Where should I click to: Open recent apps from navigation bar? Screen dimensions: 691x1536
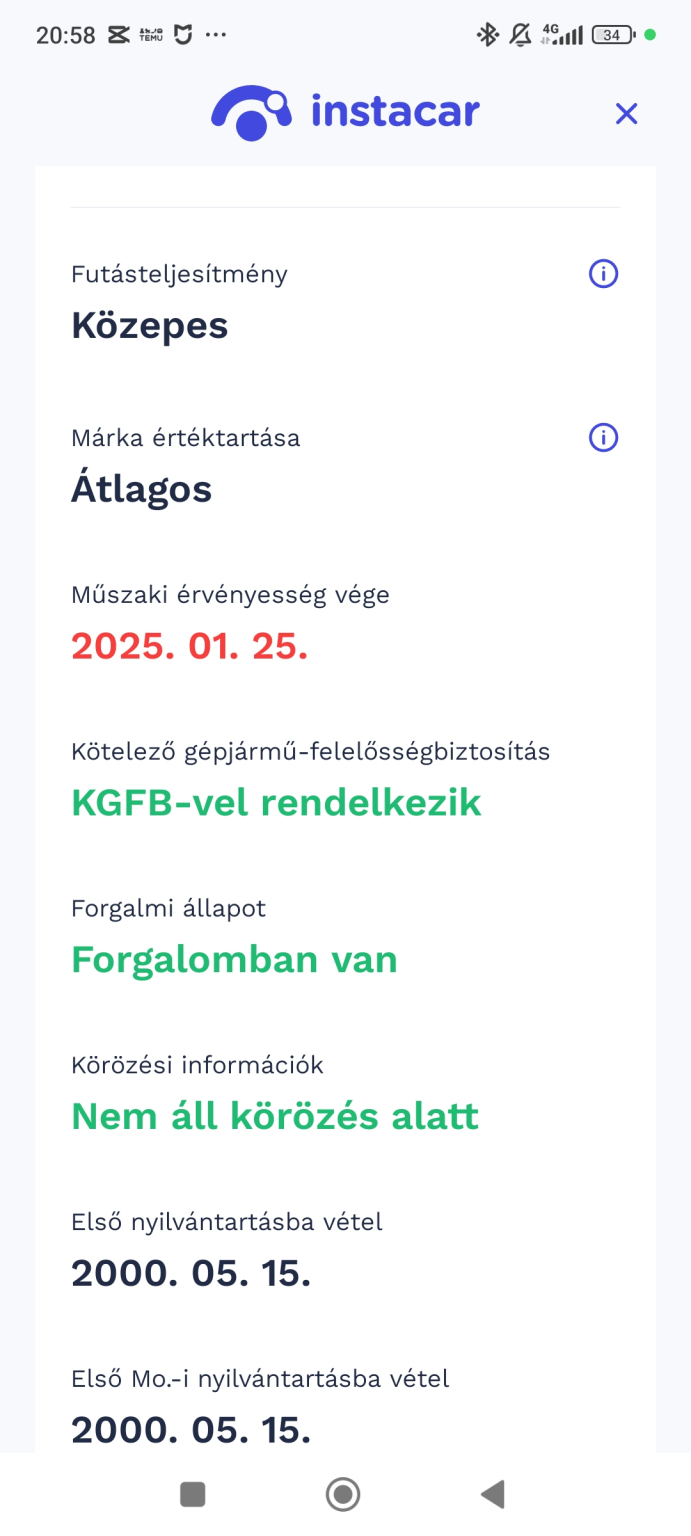192,1494
